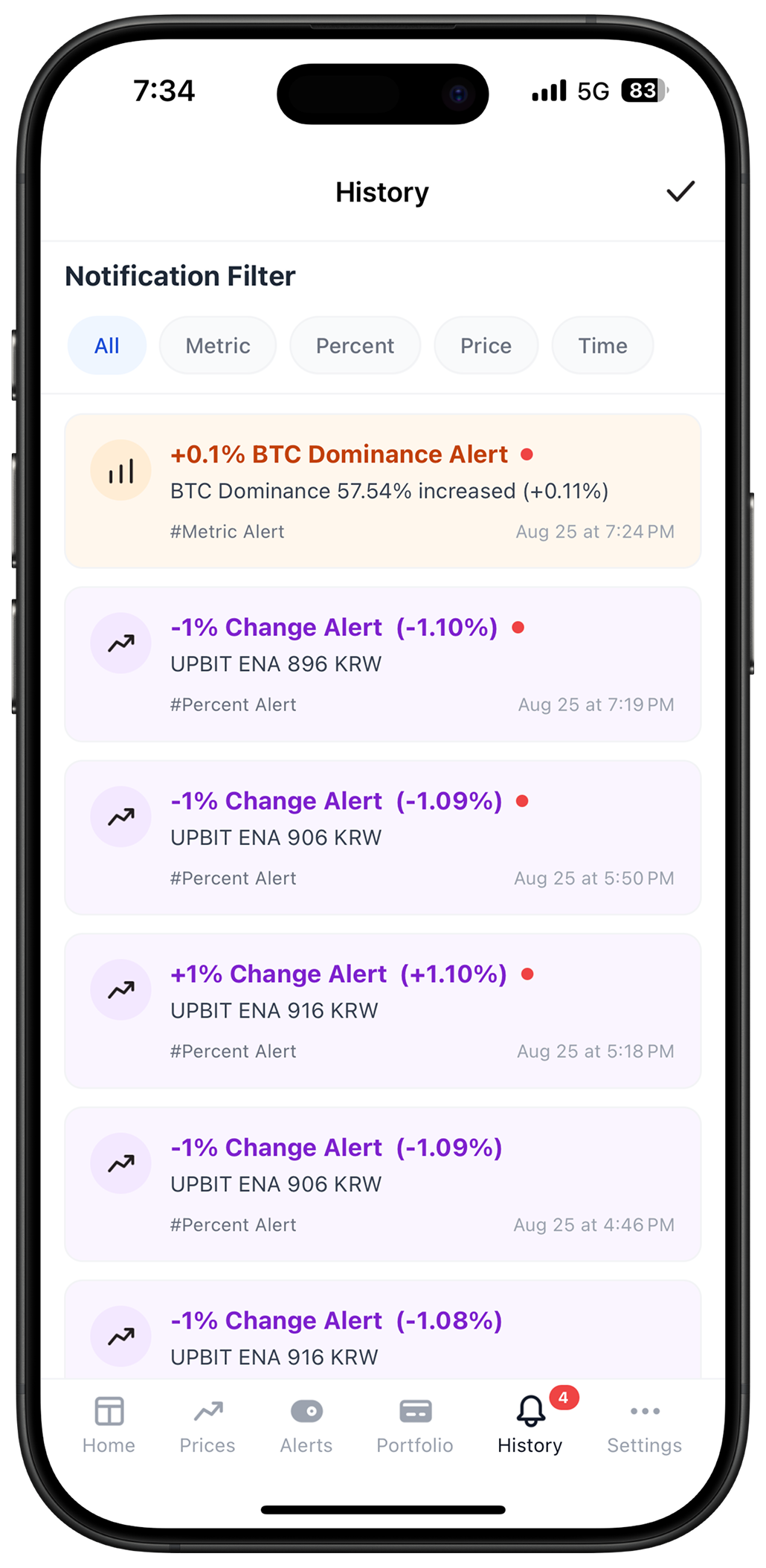Open the 4:46 PM percent alert

pyautogui.click(x=382, y=1184)
